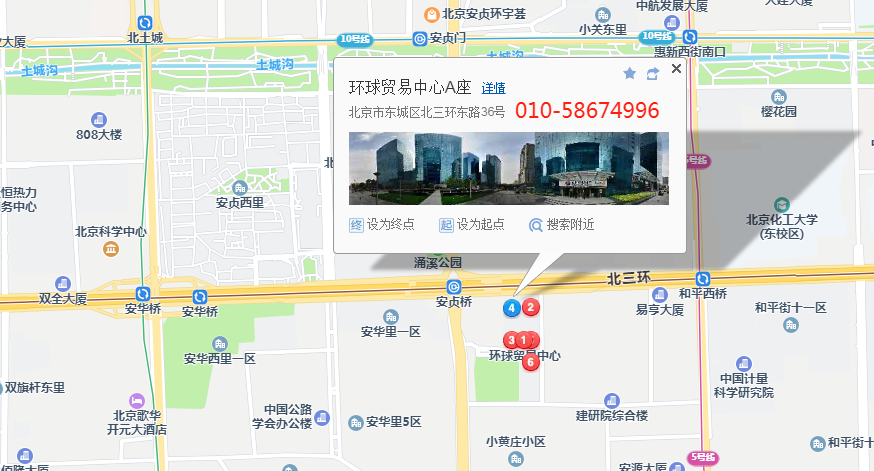Viewport: 874px width, 471px height.
Task: Share this location via the share icon
Action: pos(652,73)
